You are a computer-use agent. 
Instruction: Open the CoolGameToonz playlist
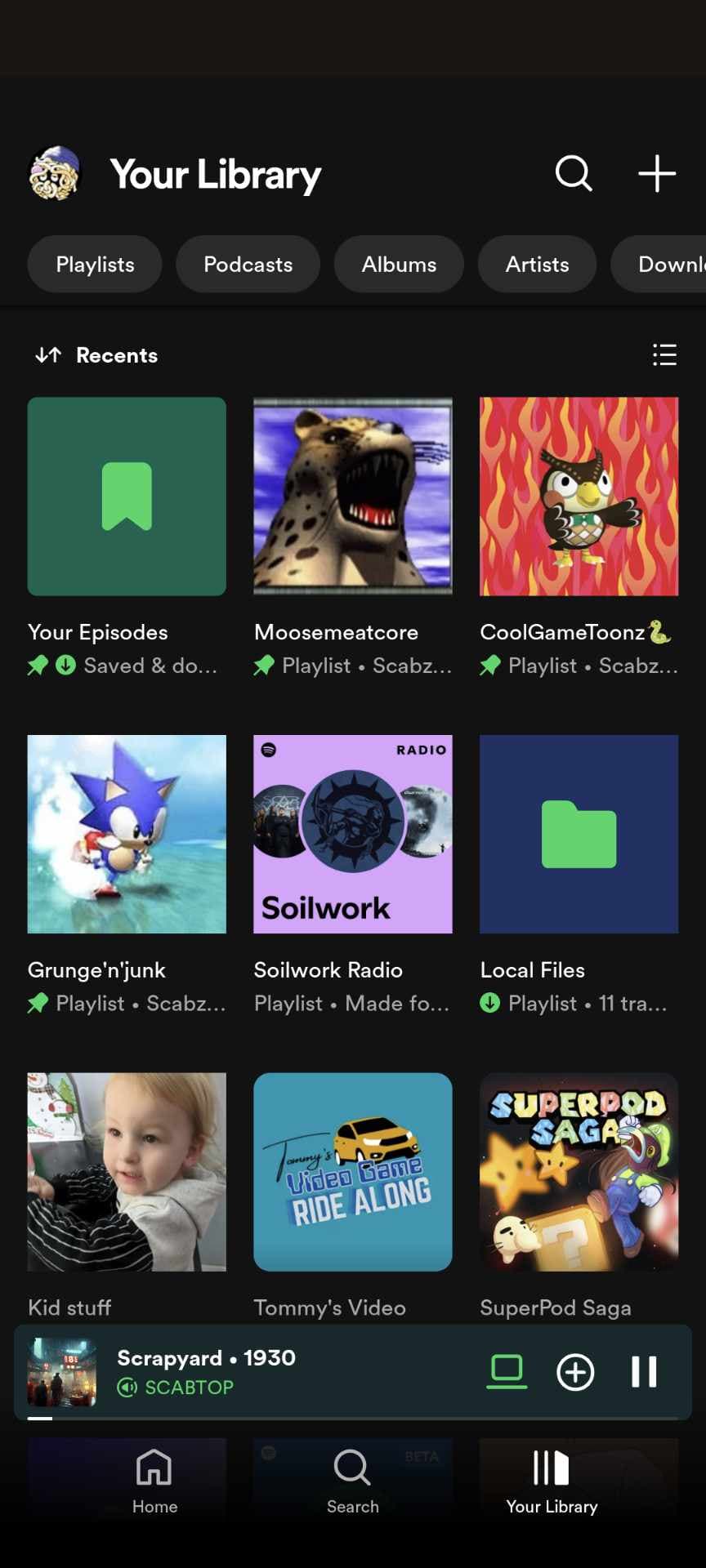[579, 497]
